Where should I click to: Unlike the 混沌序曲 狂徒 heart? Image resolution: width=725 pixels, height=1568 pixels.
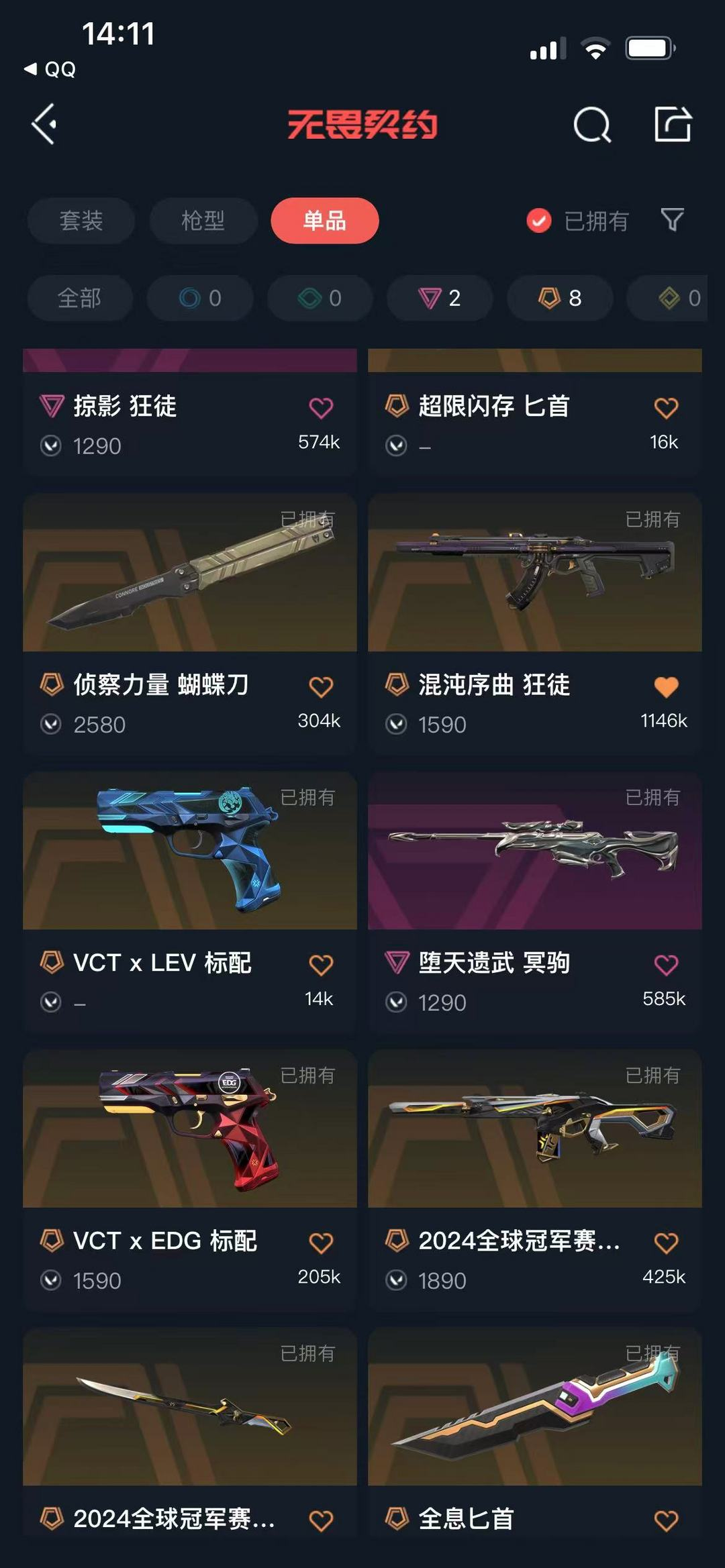point(666,686)
